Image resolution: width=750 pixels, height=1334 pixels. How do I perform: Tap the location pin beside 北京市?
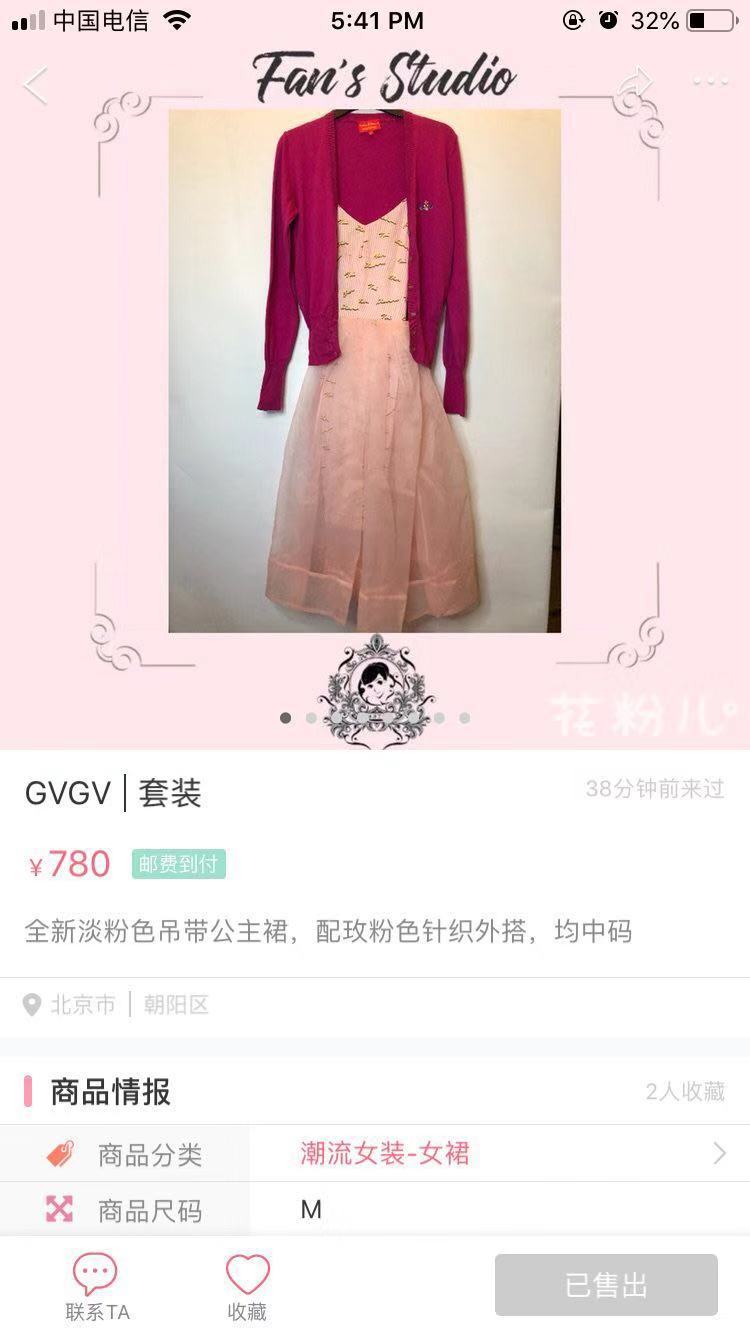tap(32, 1006)
